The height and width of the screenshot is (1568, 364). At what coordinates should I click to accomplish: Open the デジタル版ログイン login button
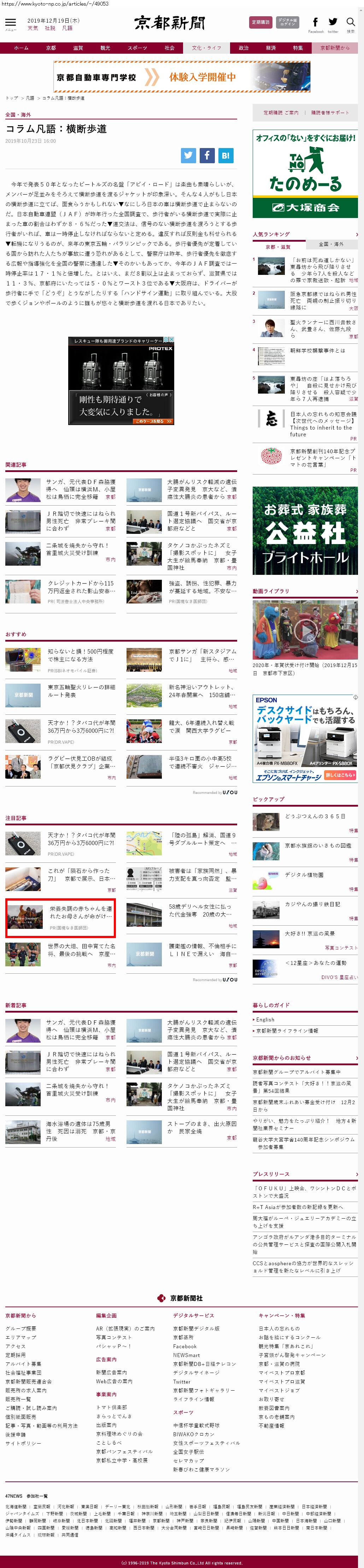(x=287, y=22)
